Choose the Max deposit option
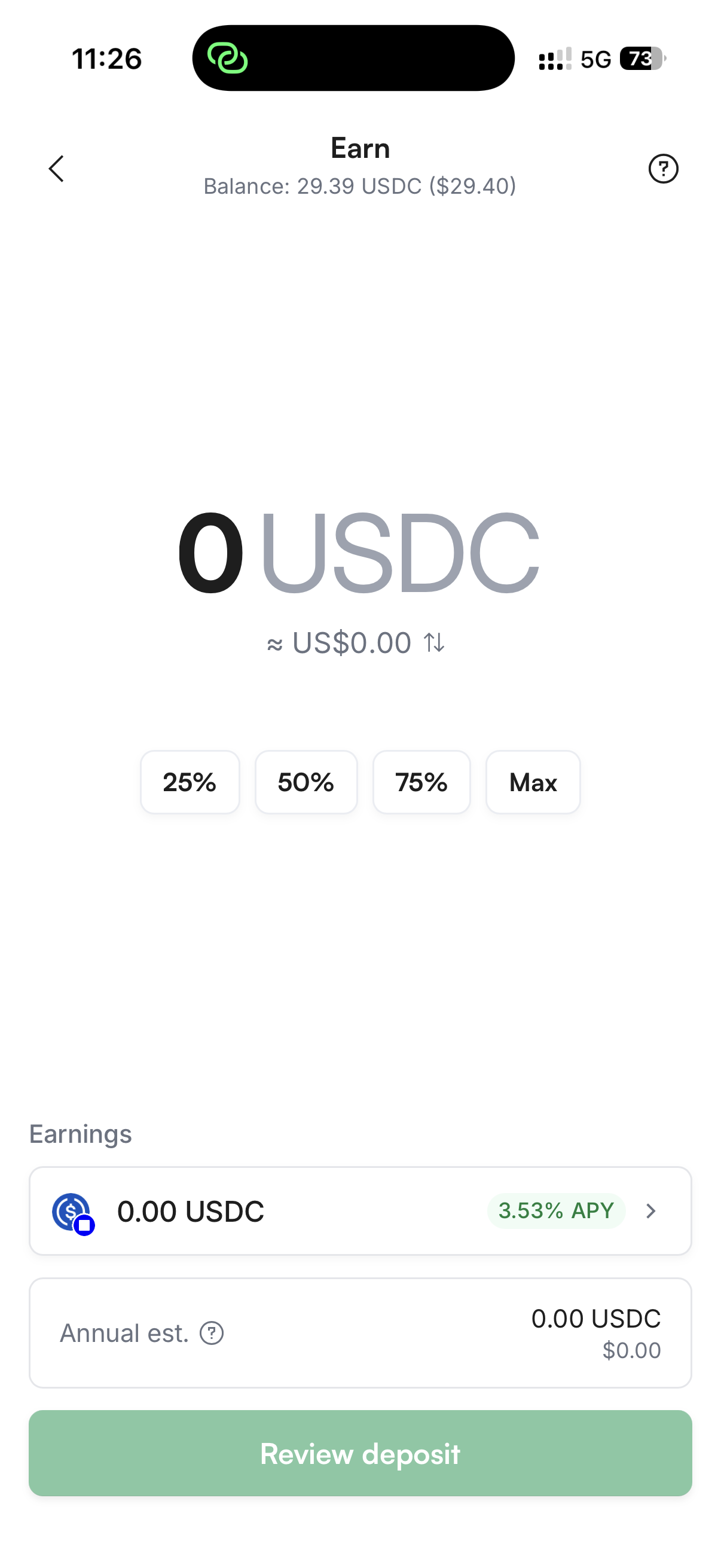Image resolution: width=721 pixels, height=1568 pixels. pyautogui.click(x=533, y=782)
